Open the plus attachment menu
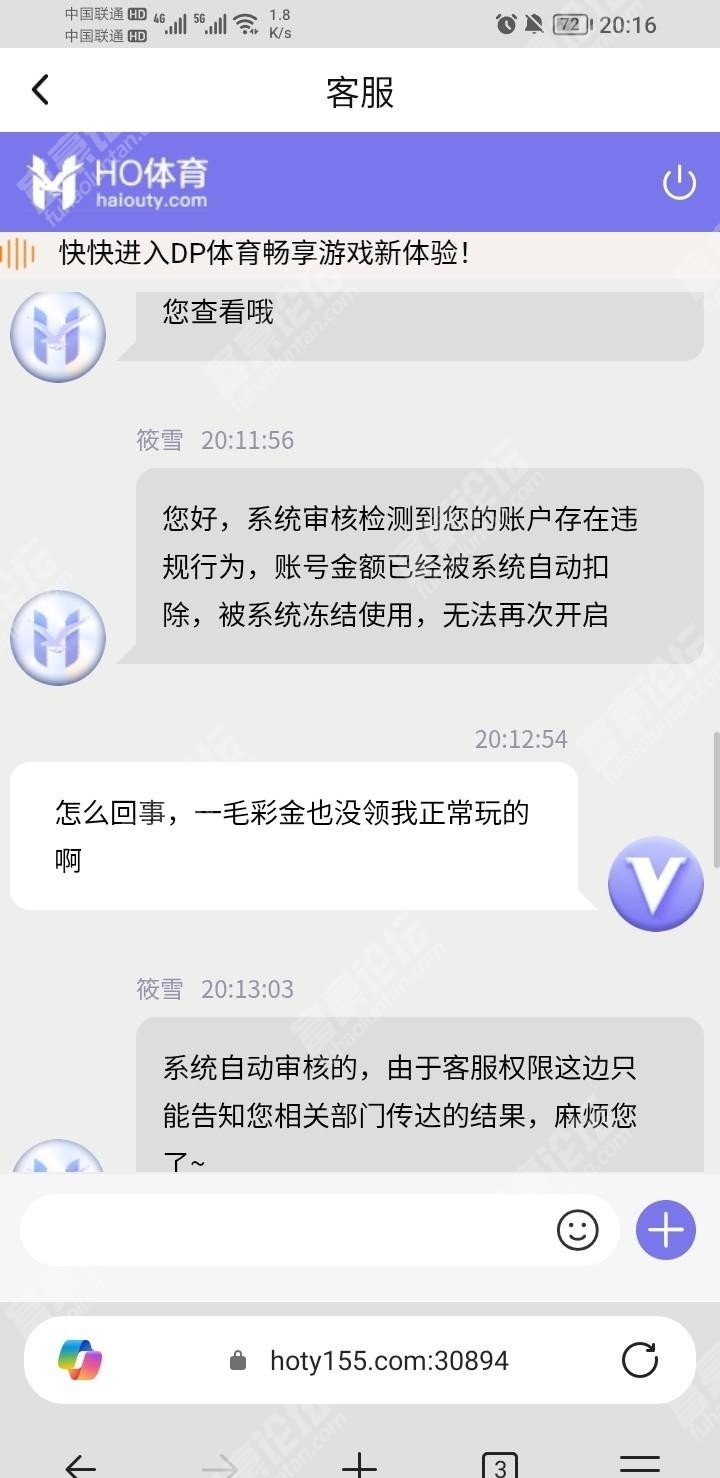The width and height of the screenshot is (720, 1478). point(666,1230)
